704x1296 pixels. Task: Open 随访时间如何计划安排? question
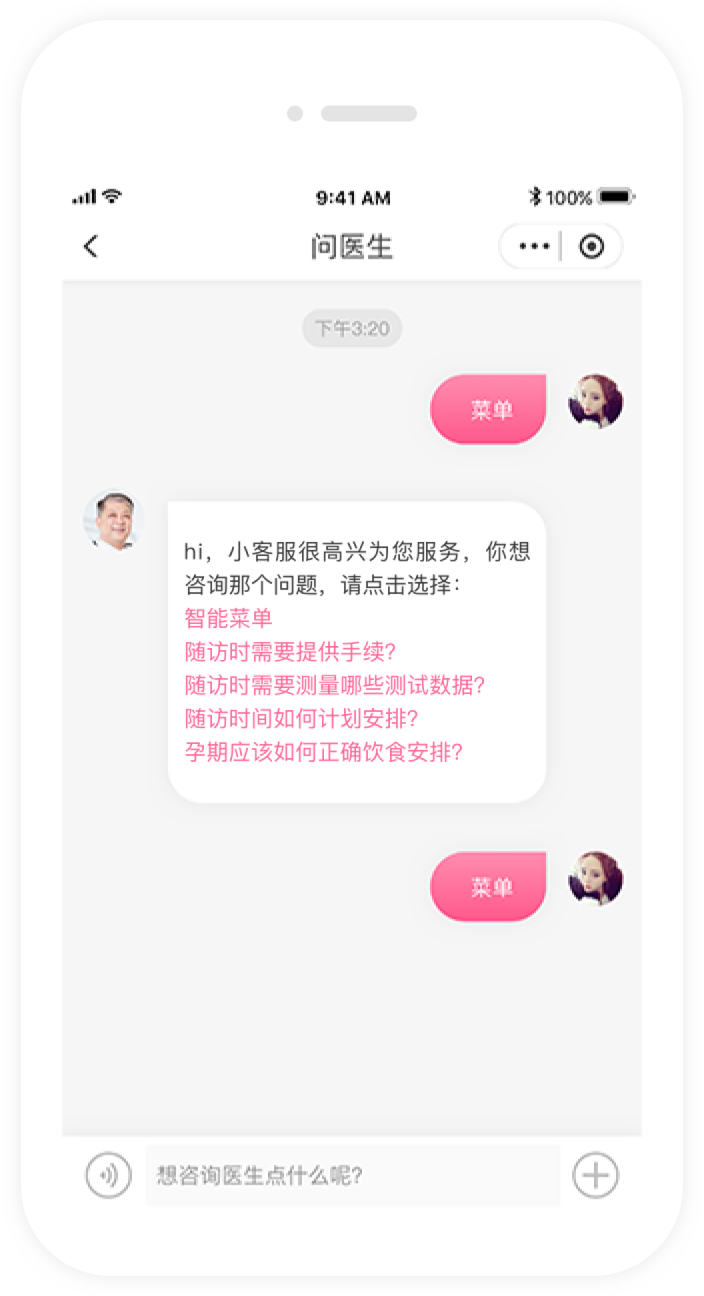(x=301, y=718)
